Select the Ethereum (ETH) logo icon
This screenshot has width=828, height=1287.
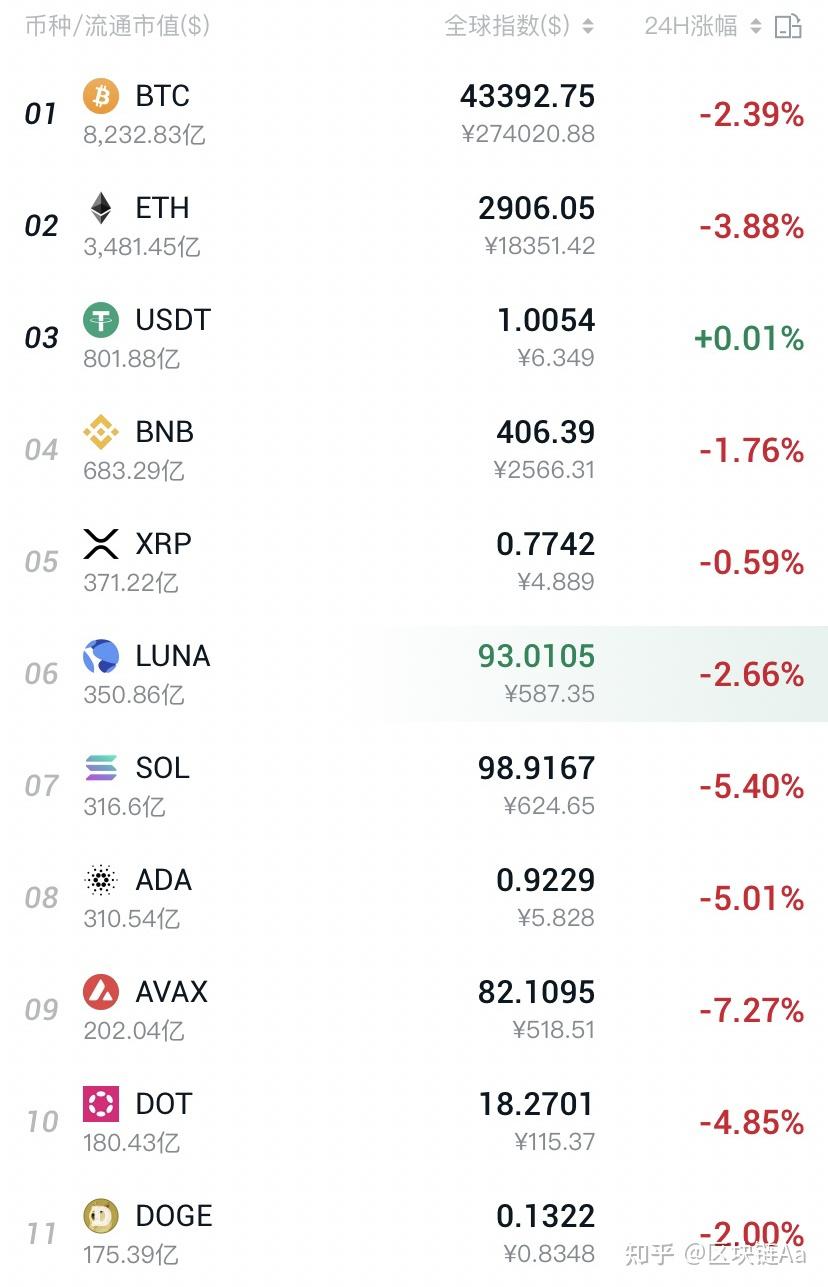pyautogui.click(x=99, y=208)
